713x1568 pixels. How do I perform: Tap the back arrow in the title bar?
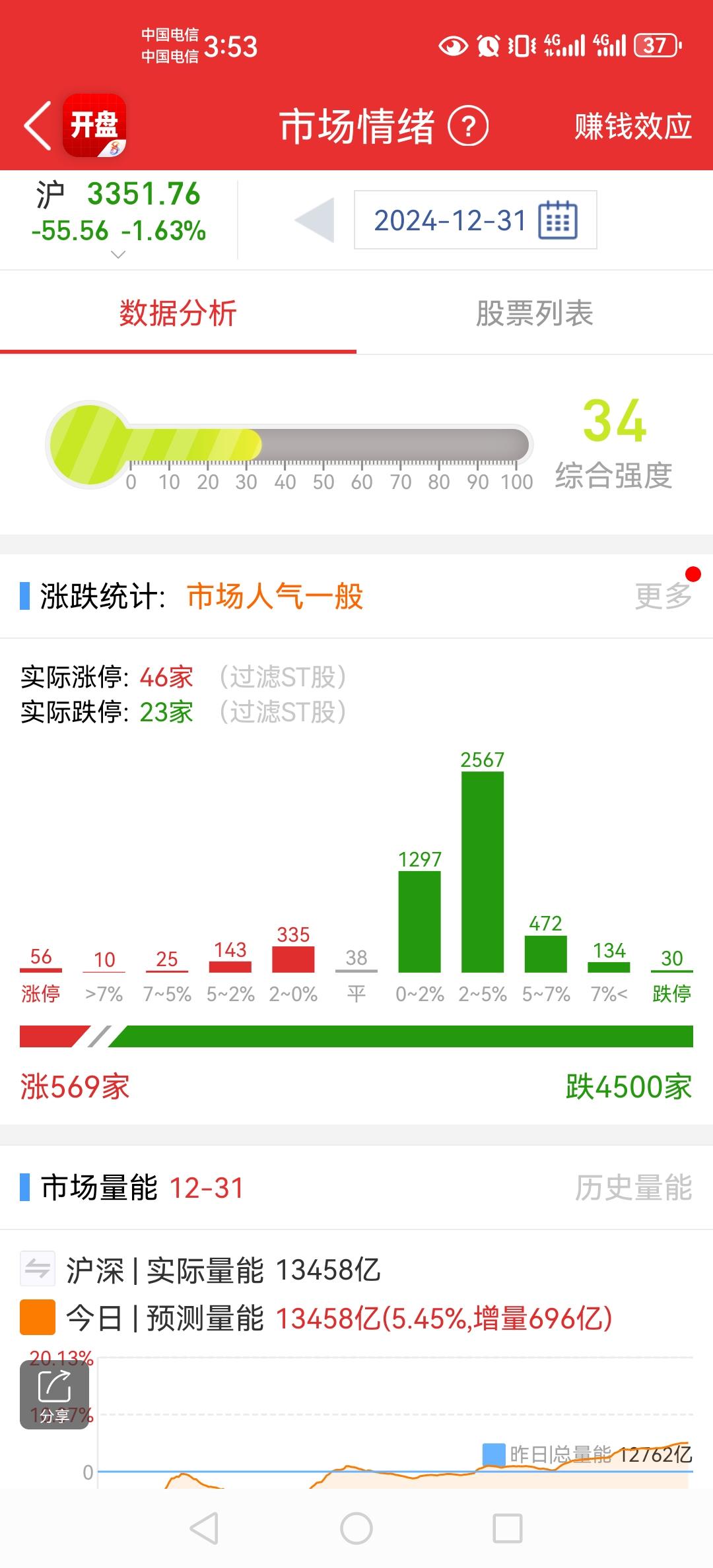point(38,125)
